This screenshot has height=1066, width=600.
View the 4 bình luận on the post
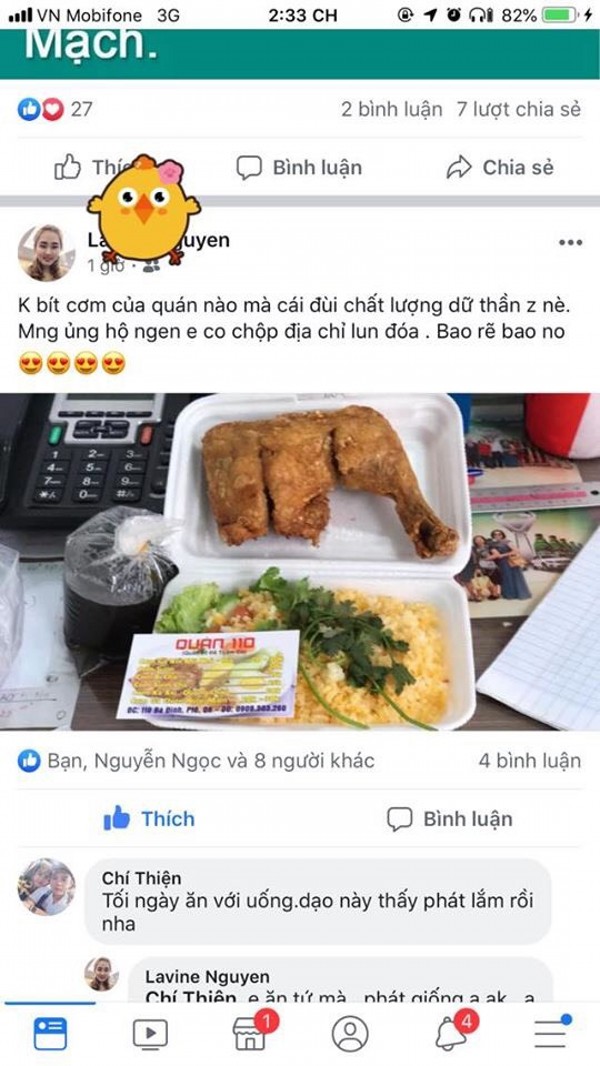[529, 761]
